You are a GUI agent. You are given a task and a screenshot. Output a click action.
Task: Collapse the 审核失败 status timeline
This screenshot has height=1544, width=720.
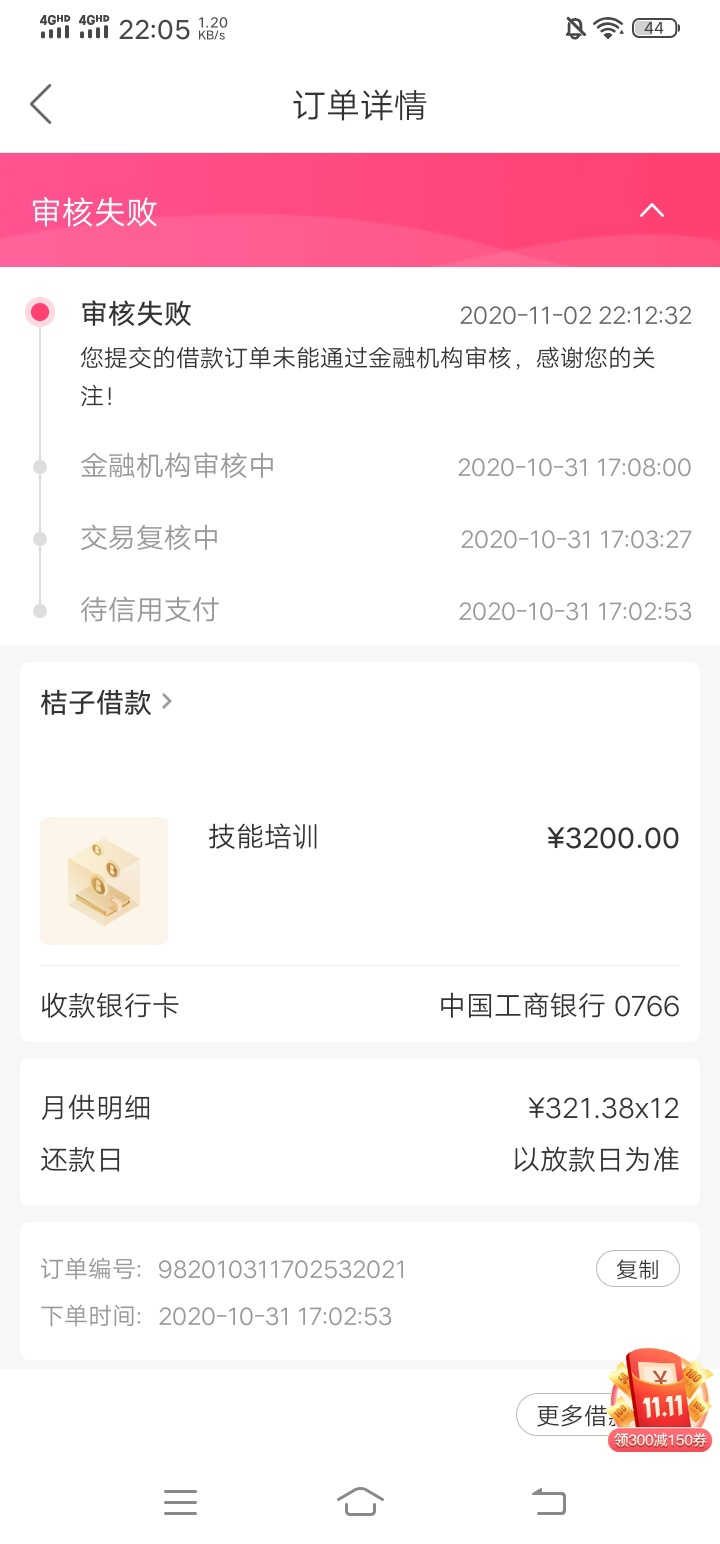[x=652, y=210]
